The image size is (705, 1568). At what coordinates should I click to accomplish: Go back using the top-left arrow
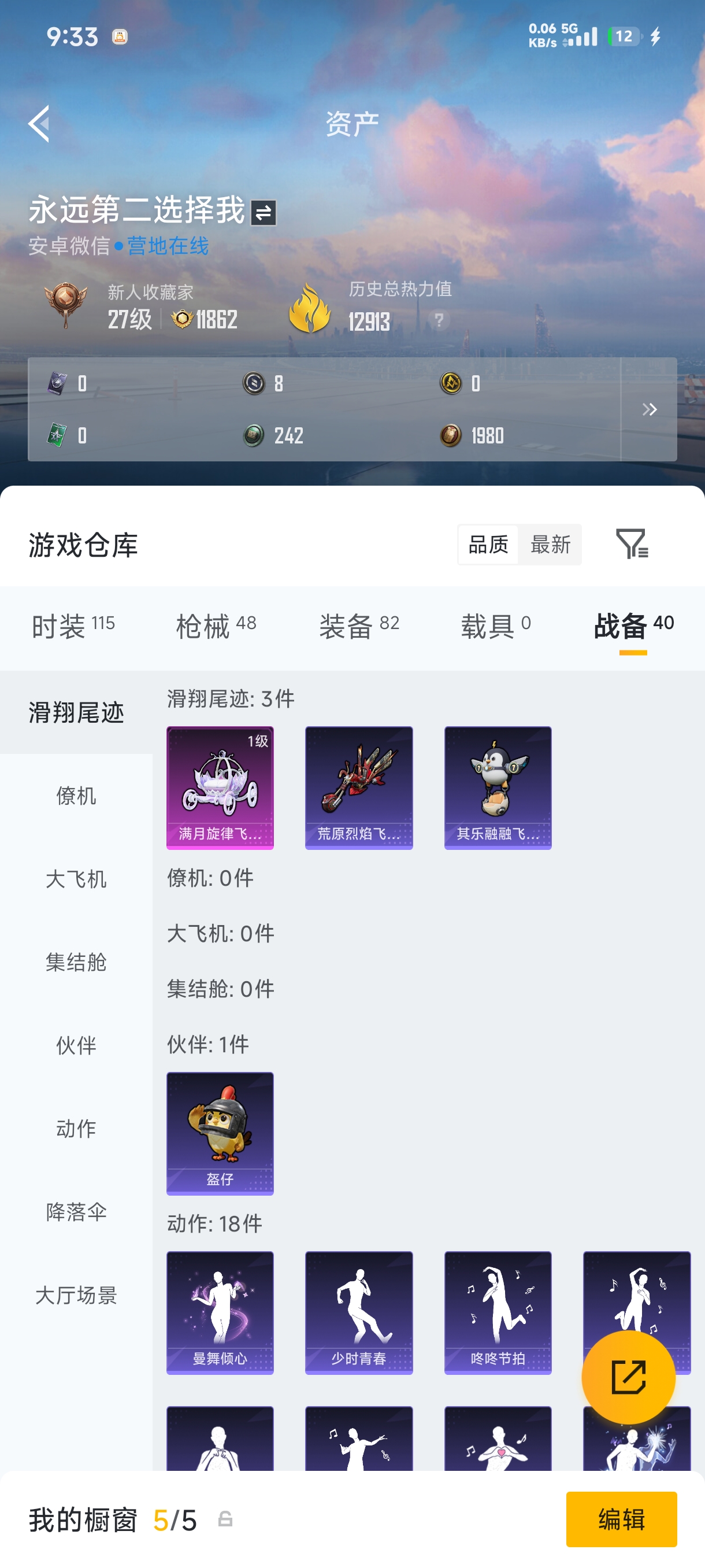pos(39,124)
